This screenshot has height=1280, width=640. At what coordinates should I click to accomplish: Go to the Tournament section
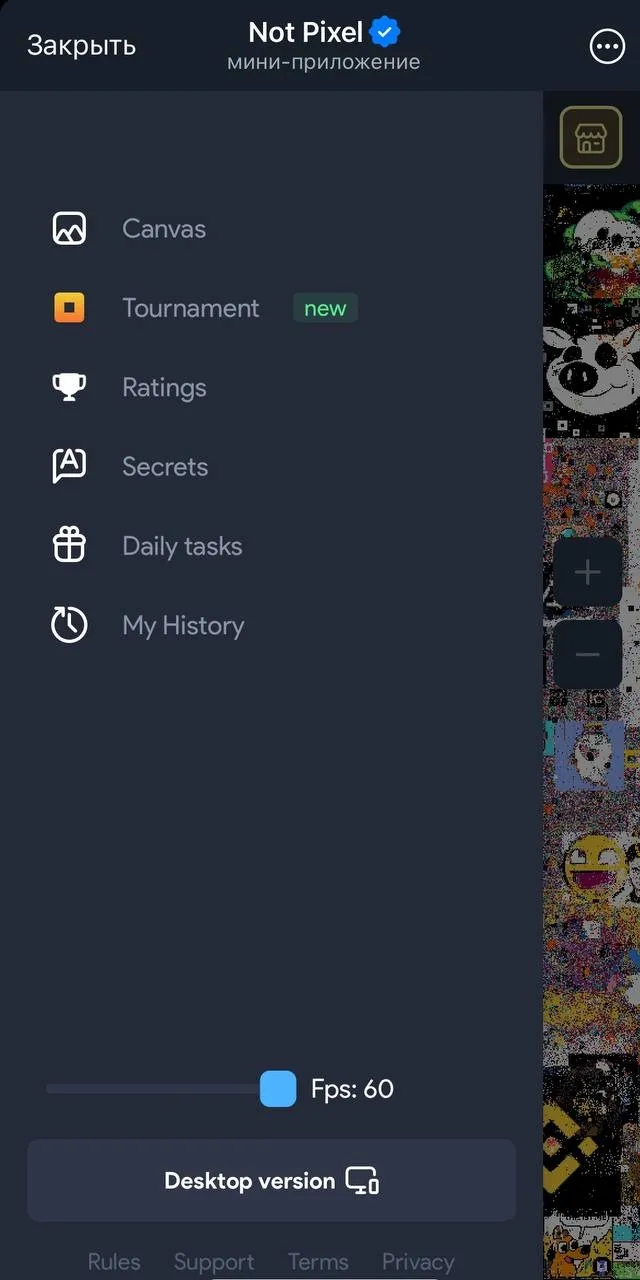(x=190, y=308)
